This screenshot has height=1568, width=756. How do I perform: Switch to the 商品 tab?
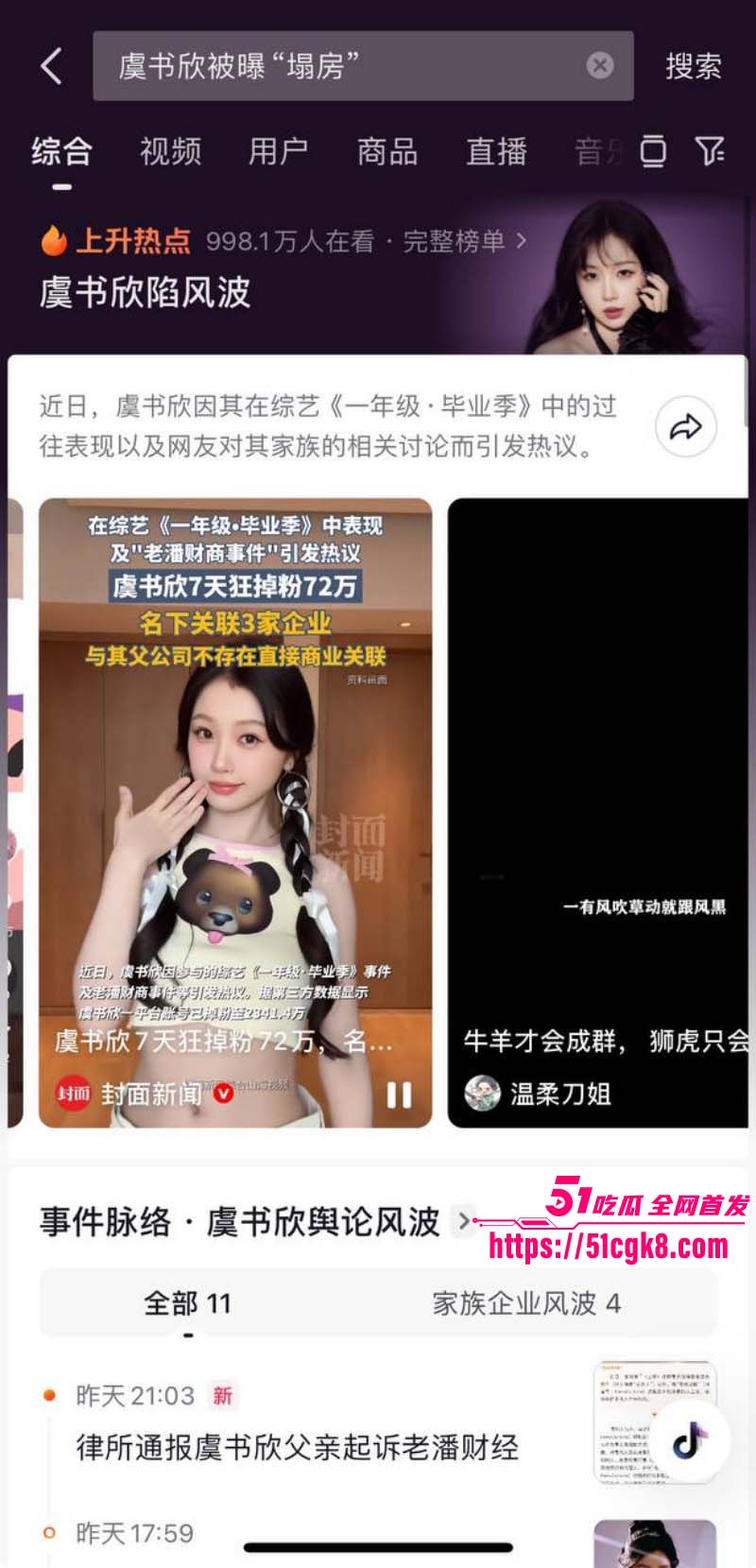tap(387, 151)
